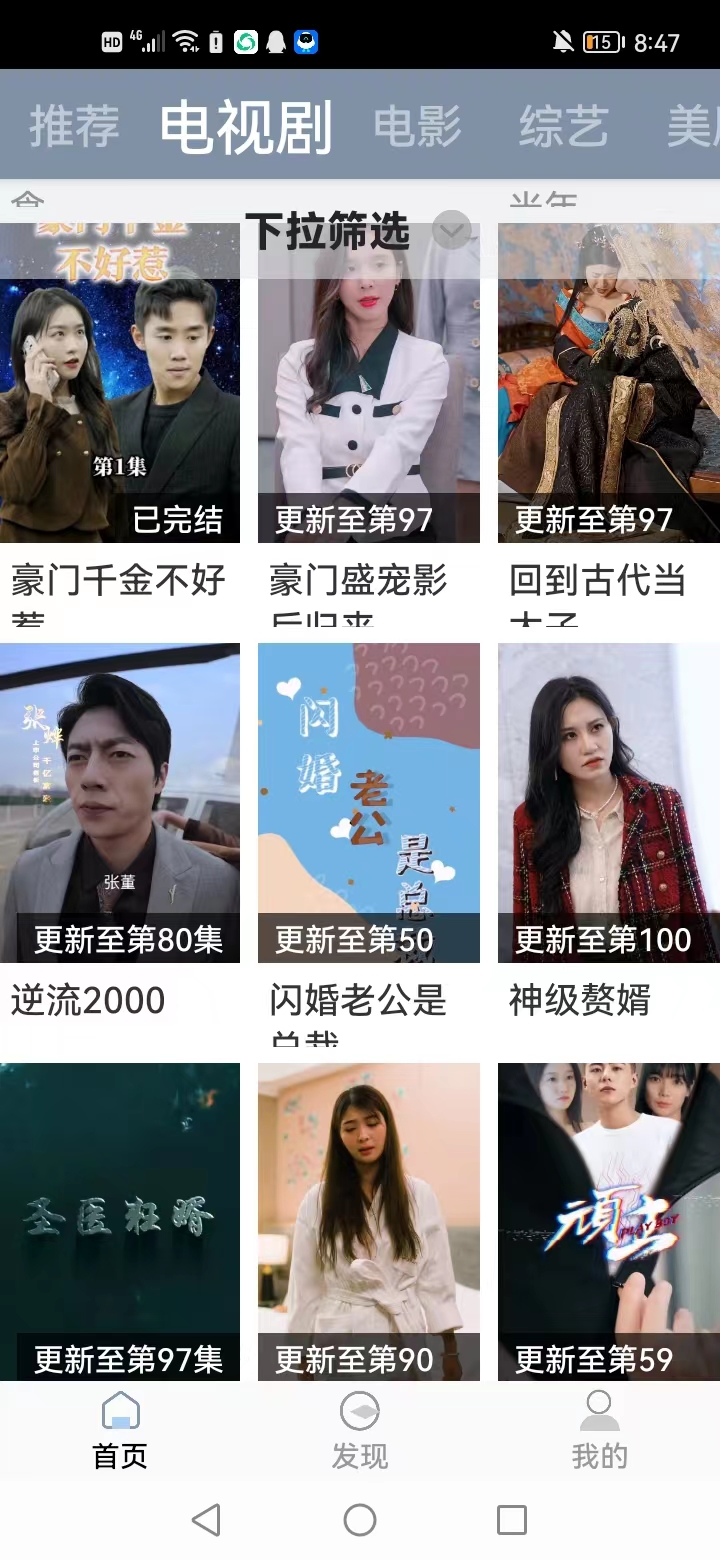Switch to the 推荐 tab
The height and width of the screenshot is (1560, 720).
click(x=74, y=126)
